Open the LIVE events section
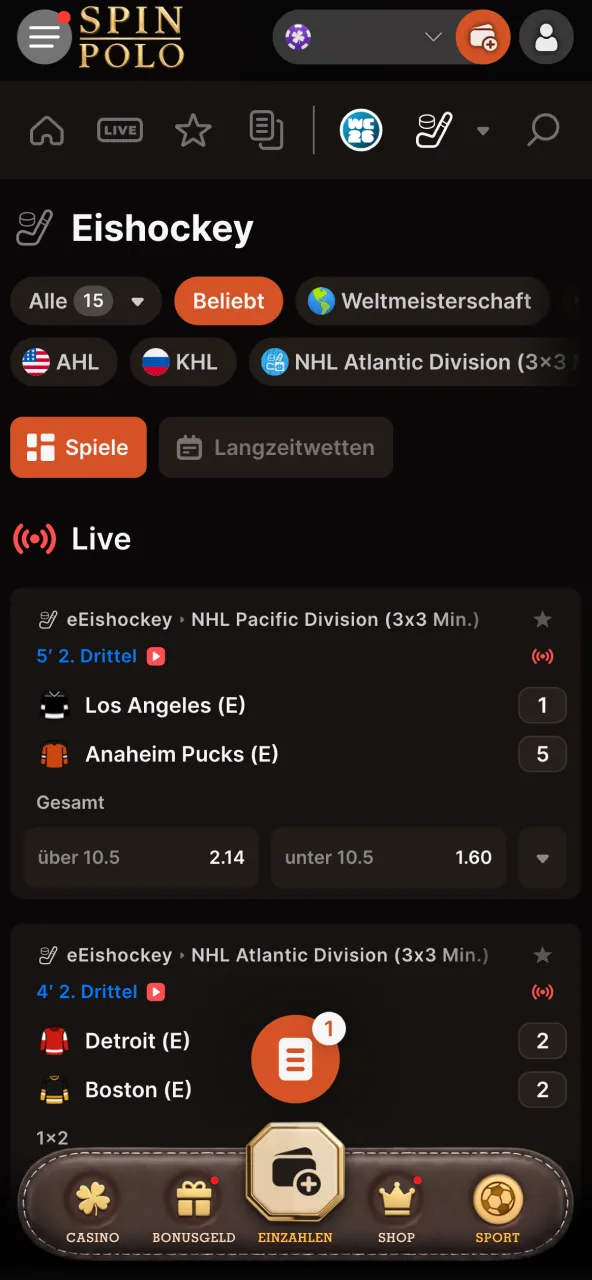This screenshot has height=1280, width=592. (120, 130)
